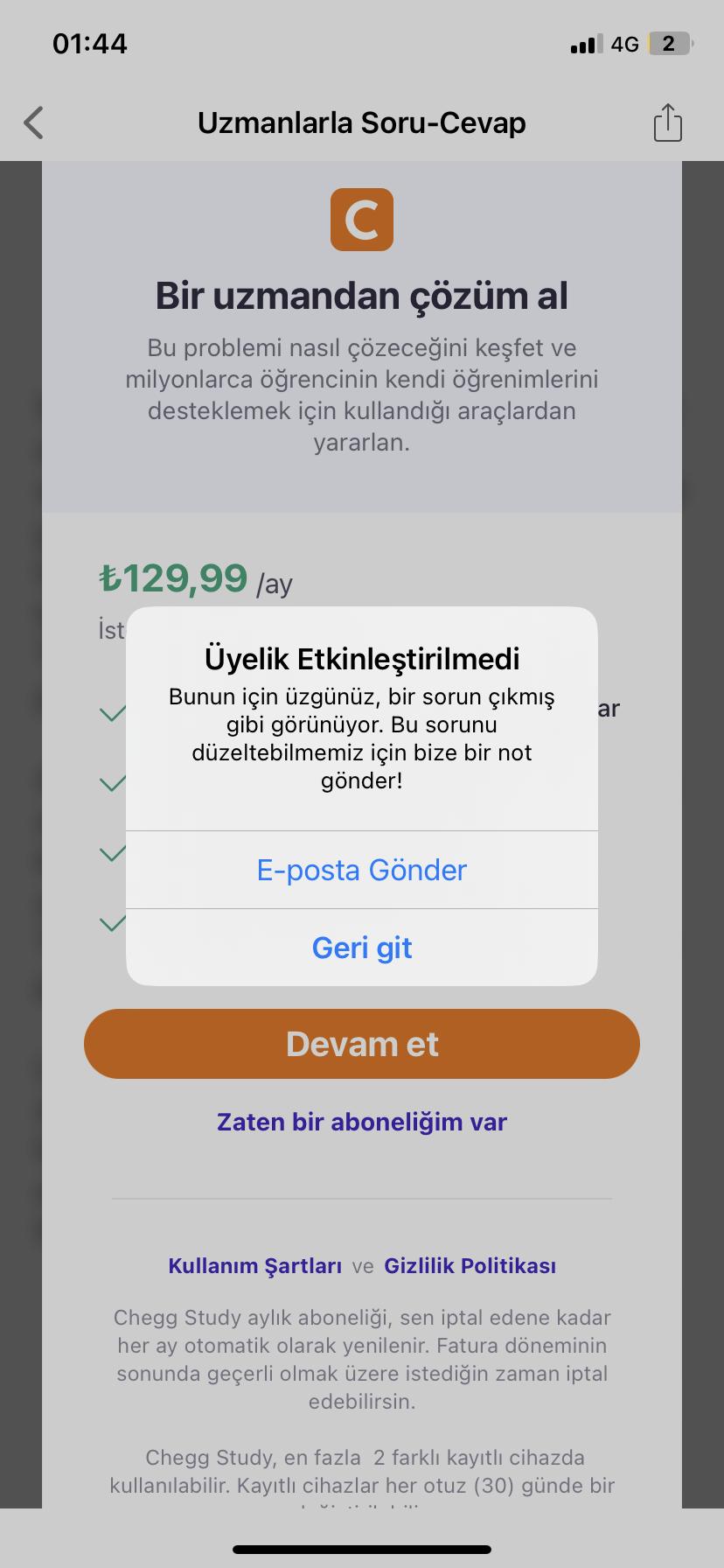Choose Geri git to dismiss the alert
The width and height of the screenshot is (724, 1568).
coord(361,948)
